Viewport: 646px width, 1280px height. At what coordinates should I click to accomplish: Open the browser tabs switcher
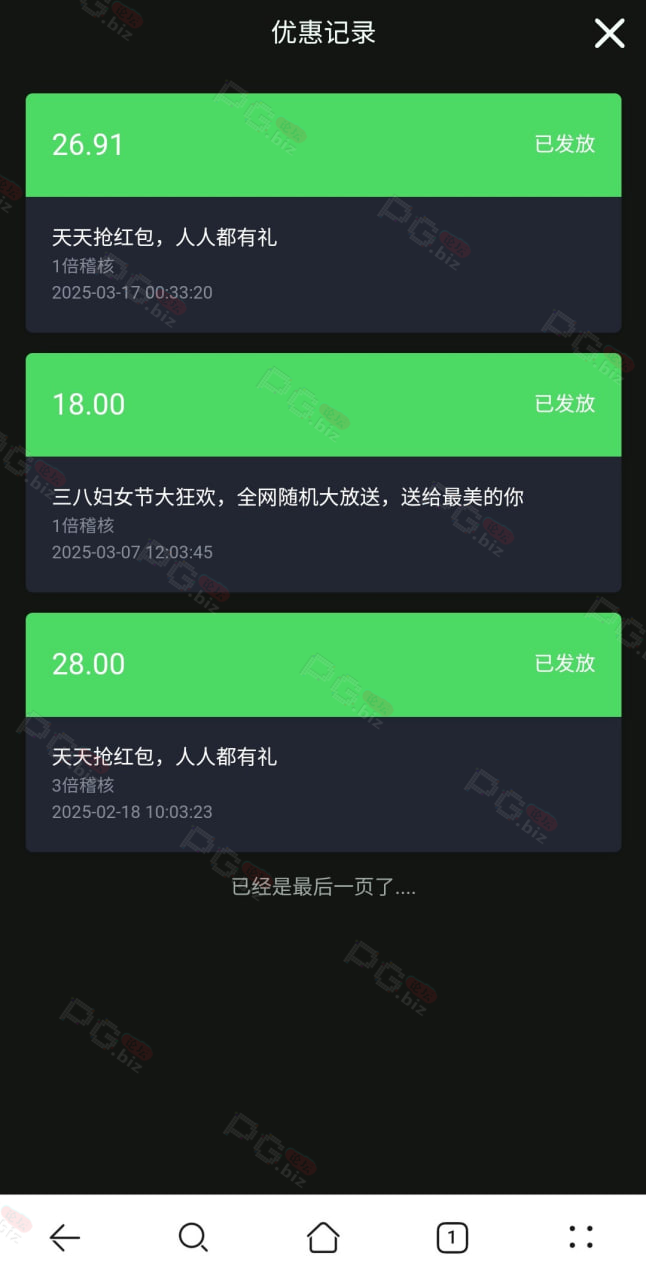click(452, 1238)
